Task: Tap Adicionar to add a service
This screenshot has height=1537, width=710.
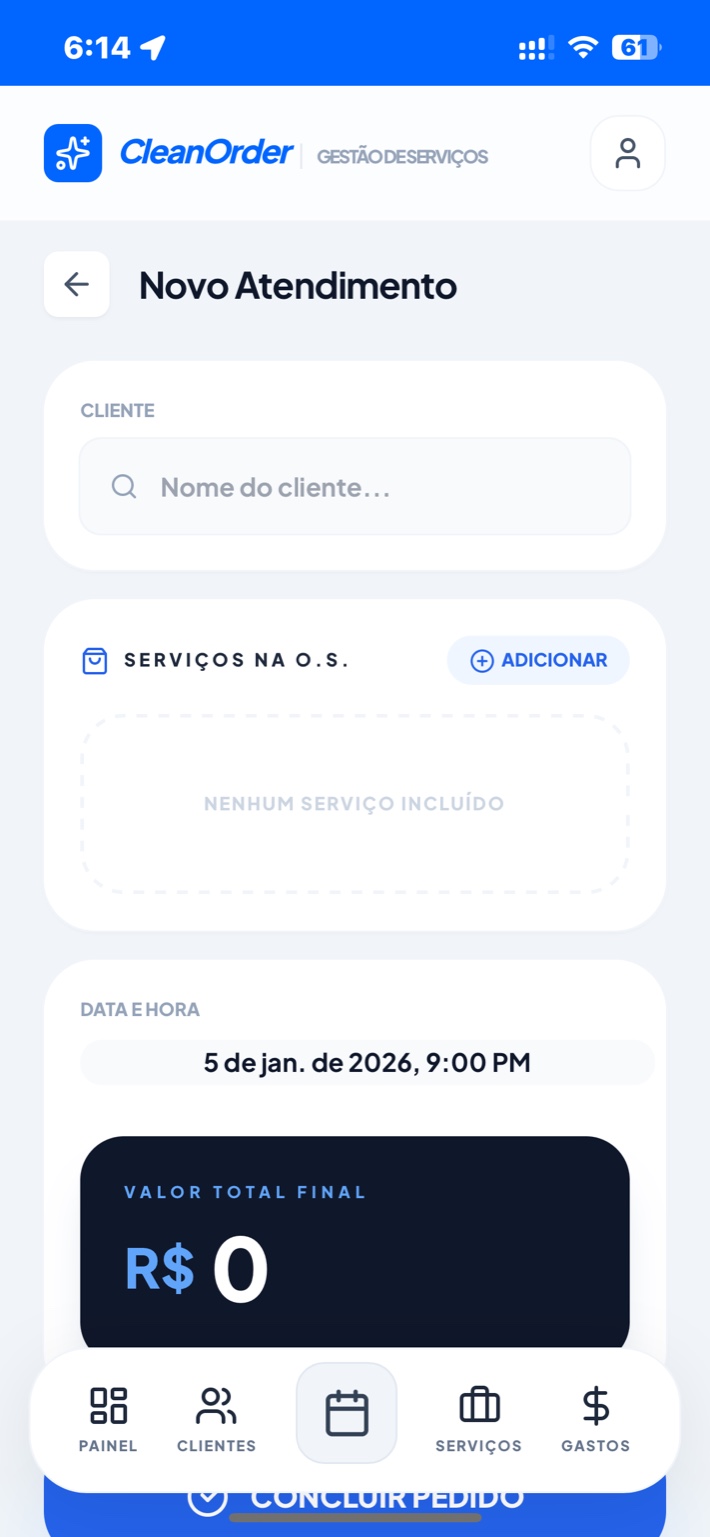Action: [538, 660]
